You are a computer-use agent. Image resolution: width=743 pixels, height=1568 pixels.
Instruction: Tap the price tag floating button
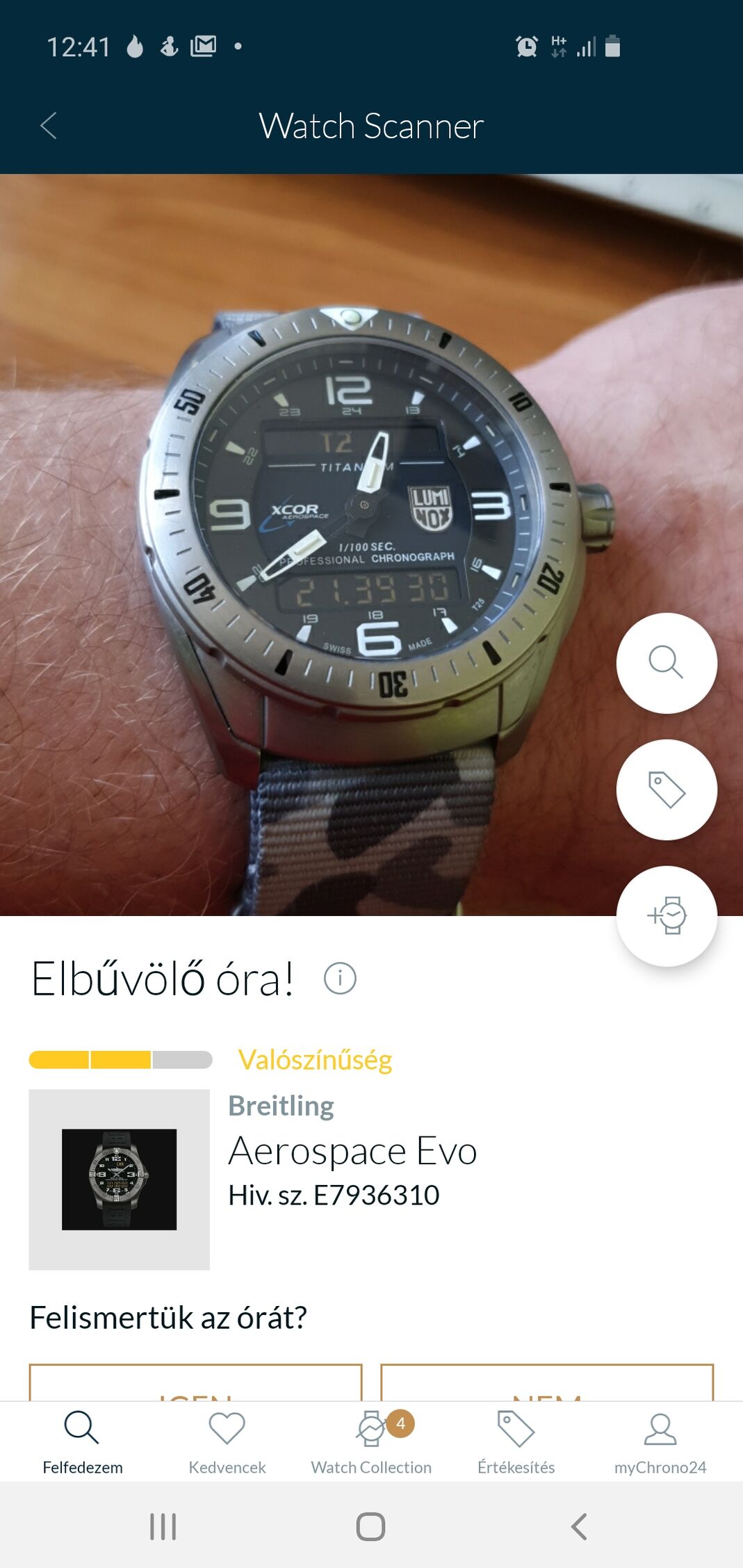667,790
